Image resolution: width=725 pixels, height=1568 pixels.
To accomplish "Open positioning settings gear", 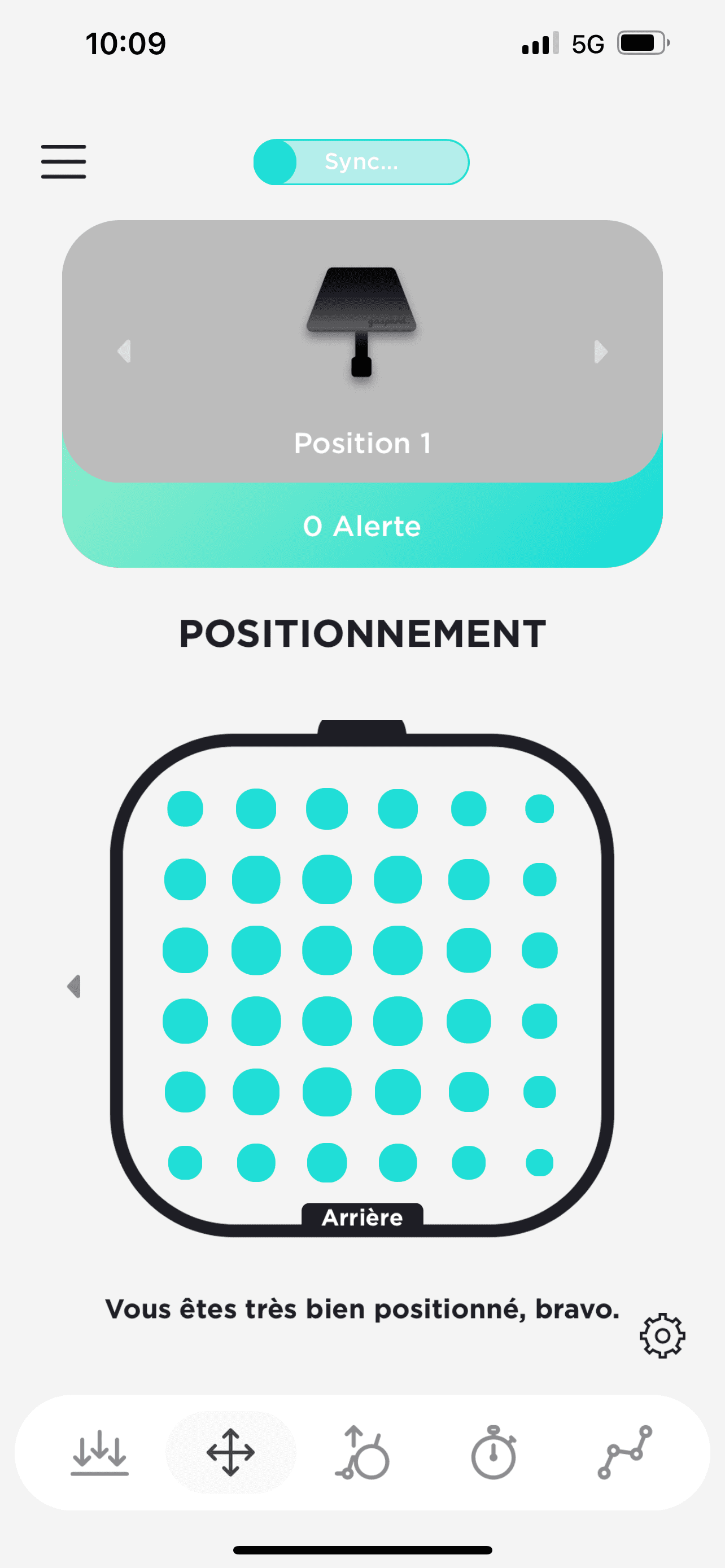I will [x=662, y=1335].
